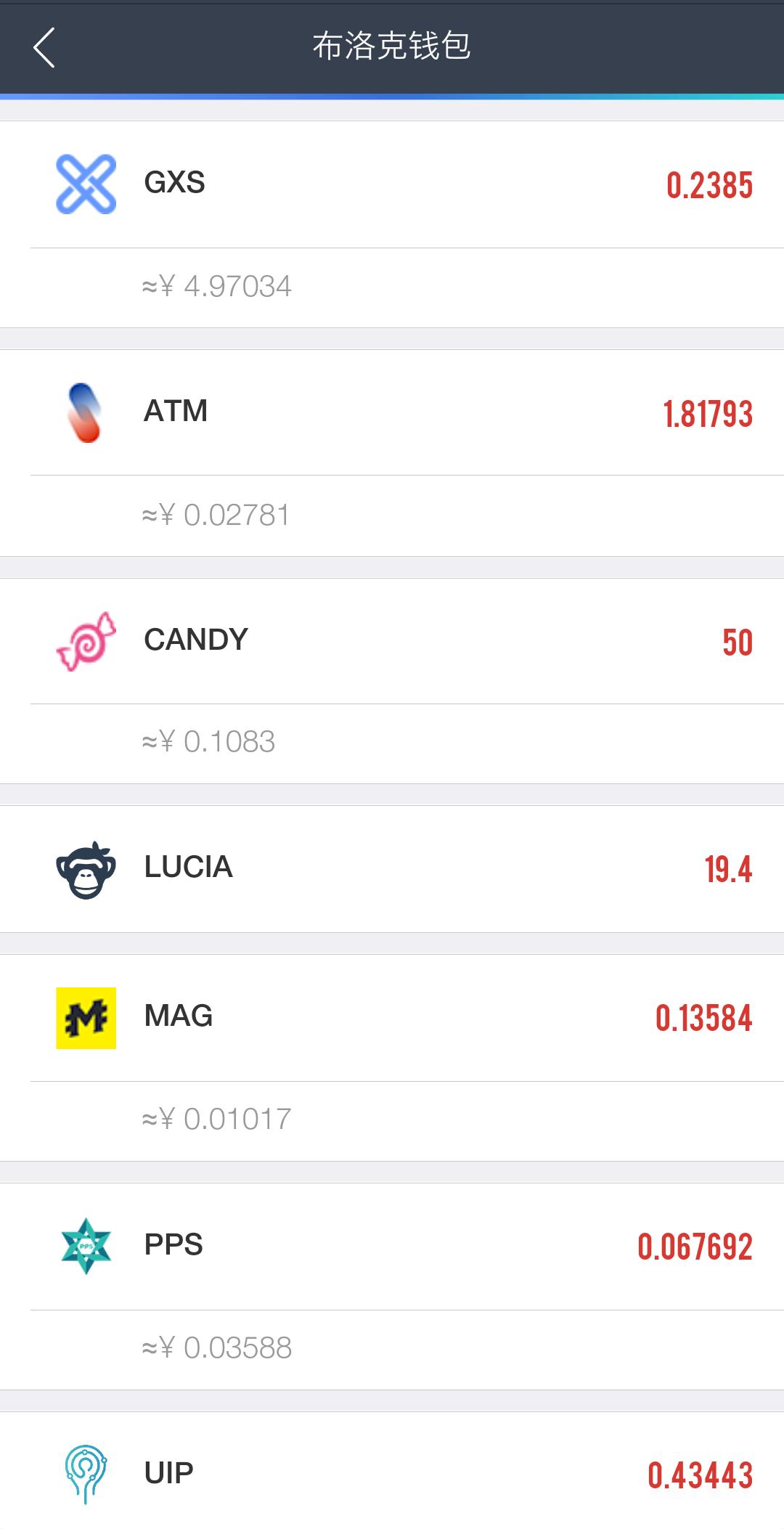Image resolution: width=784 pixels, height=1529 pixels.
Task: Tap the ATM yuan estimate 0.02781
Action: (x=216, y=515)
